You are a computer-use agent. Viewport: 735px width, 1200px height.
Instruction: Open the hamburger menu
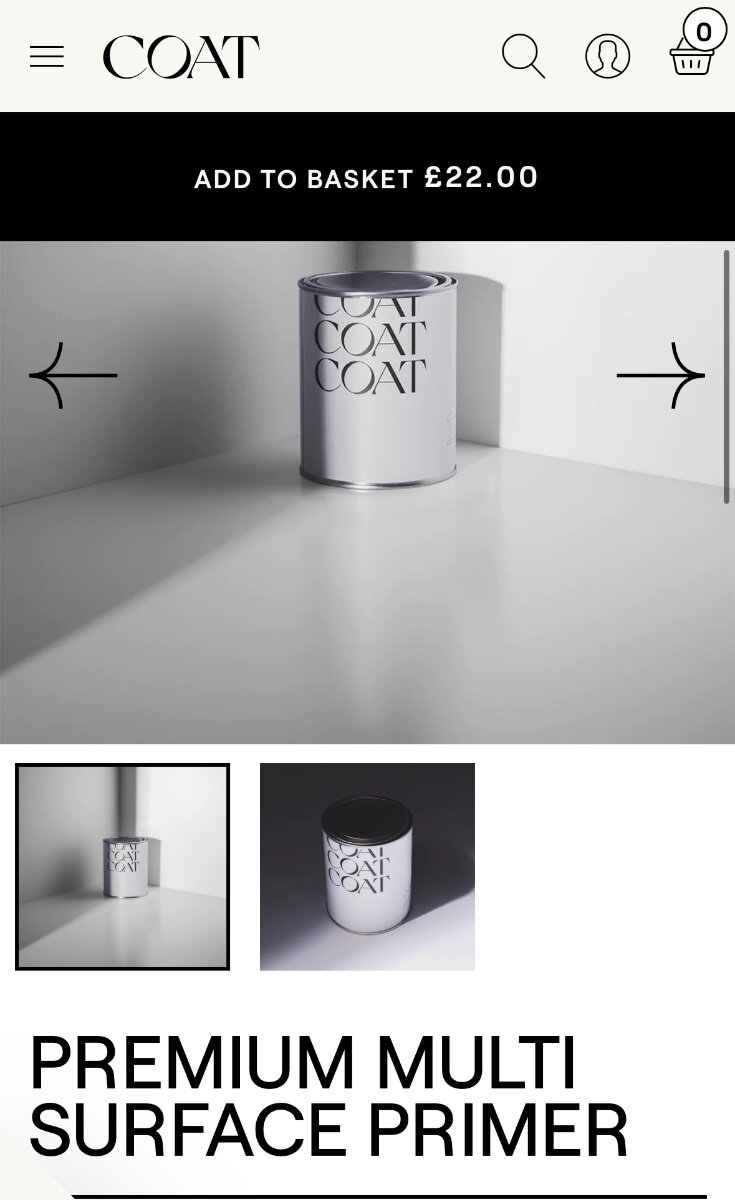47,57
